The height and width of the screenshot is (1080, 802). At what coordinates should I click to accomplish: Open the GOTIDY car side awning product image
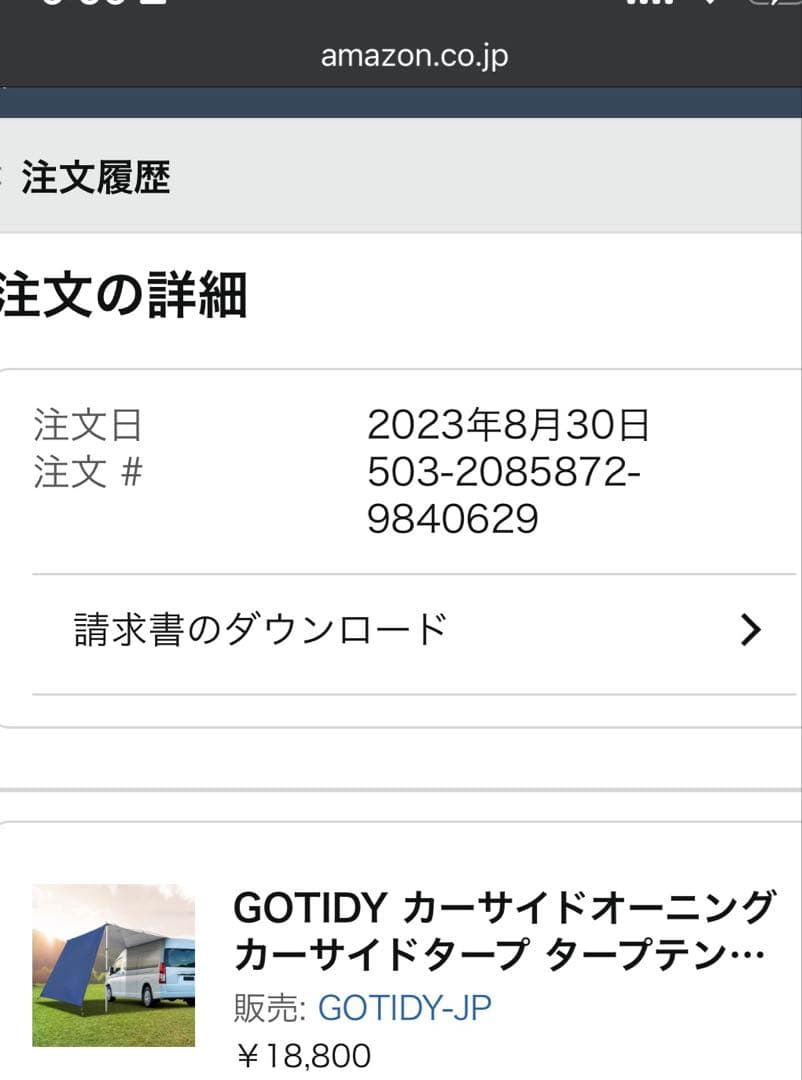(113, 964)
